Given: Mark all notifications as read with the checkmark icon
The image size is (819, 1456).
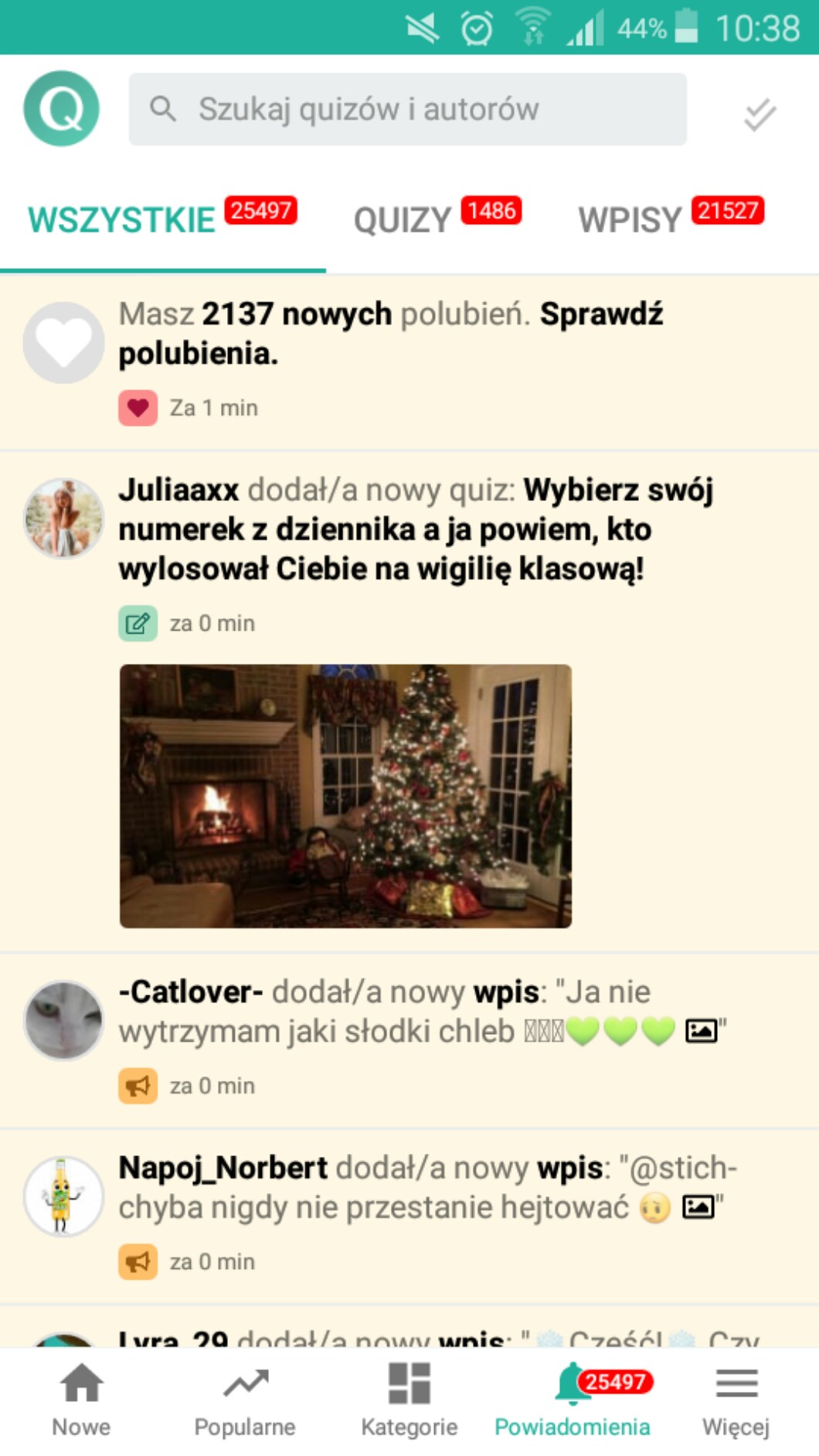Looking at the screenshot, I should tap(760, 114).
